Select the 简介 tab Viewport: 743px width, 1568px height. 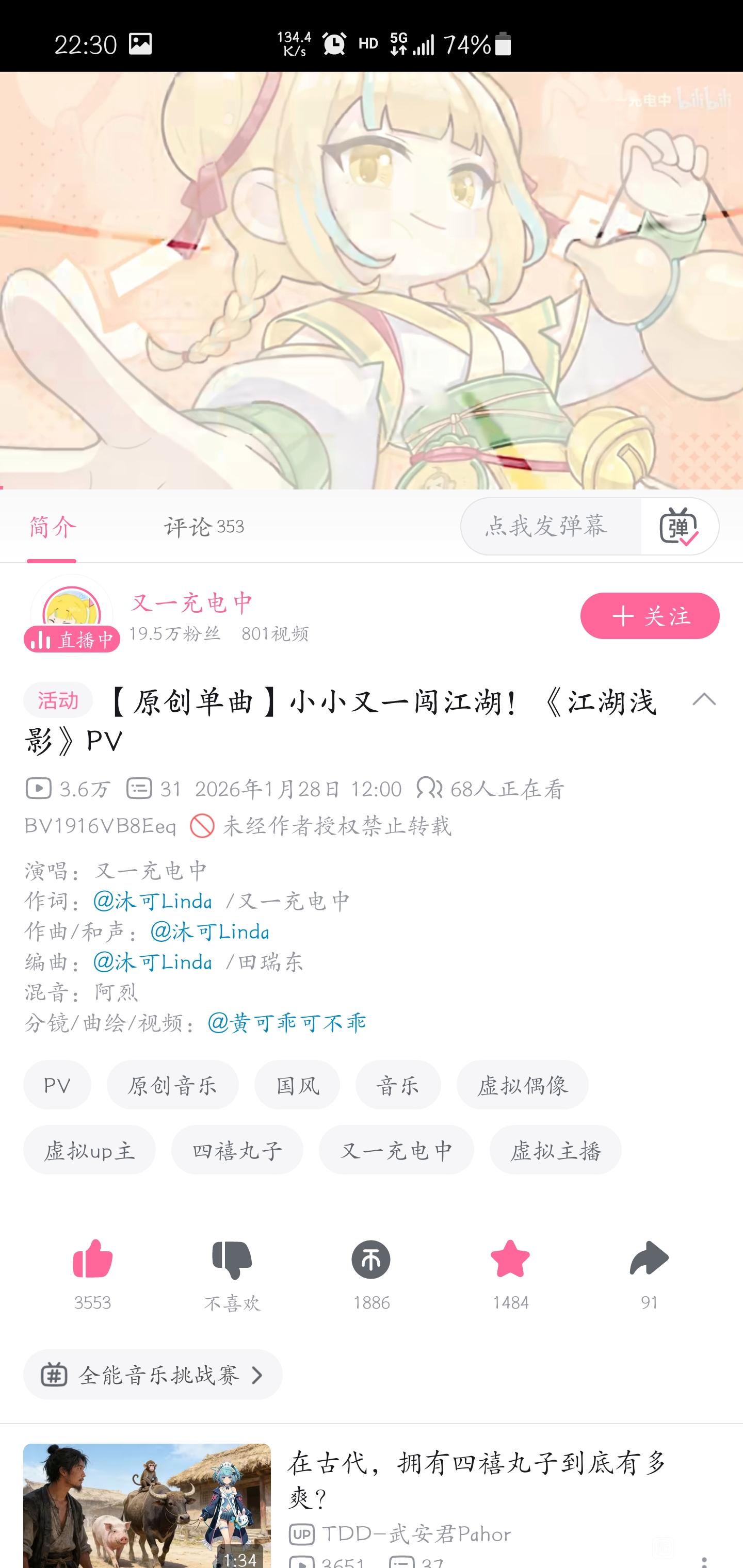point(53,527)
